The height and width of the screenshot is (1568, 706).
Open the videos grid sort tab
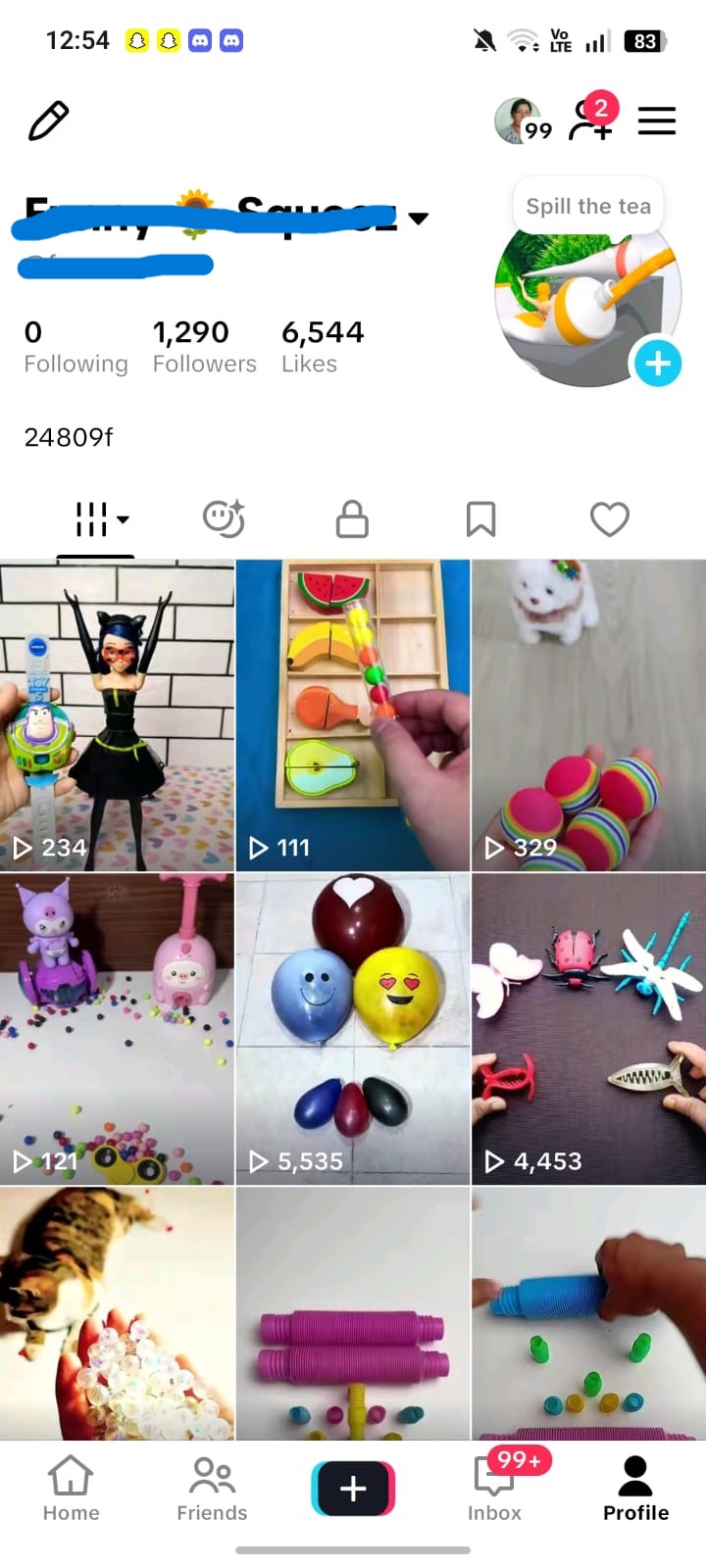[96, 519]
